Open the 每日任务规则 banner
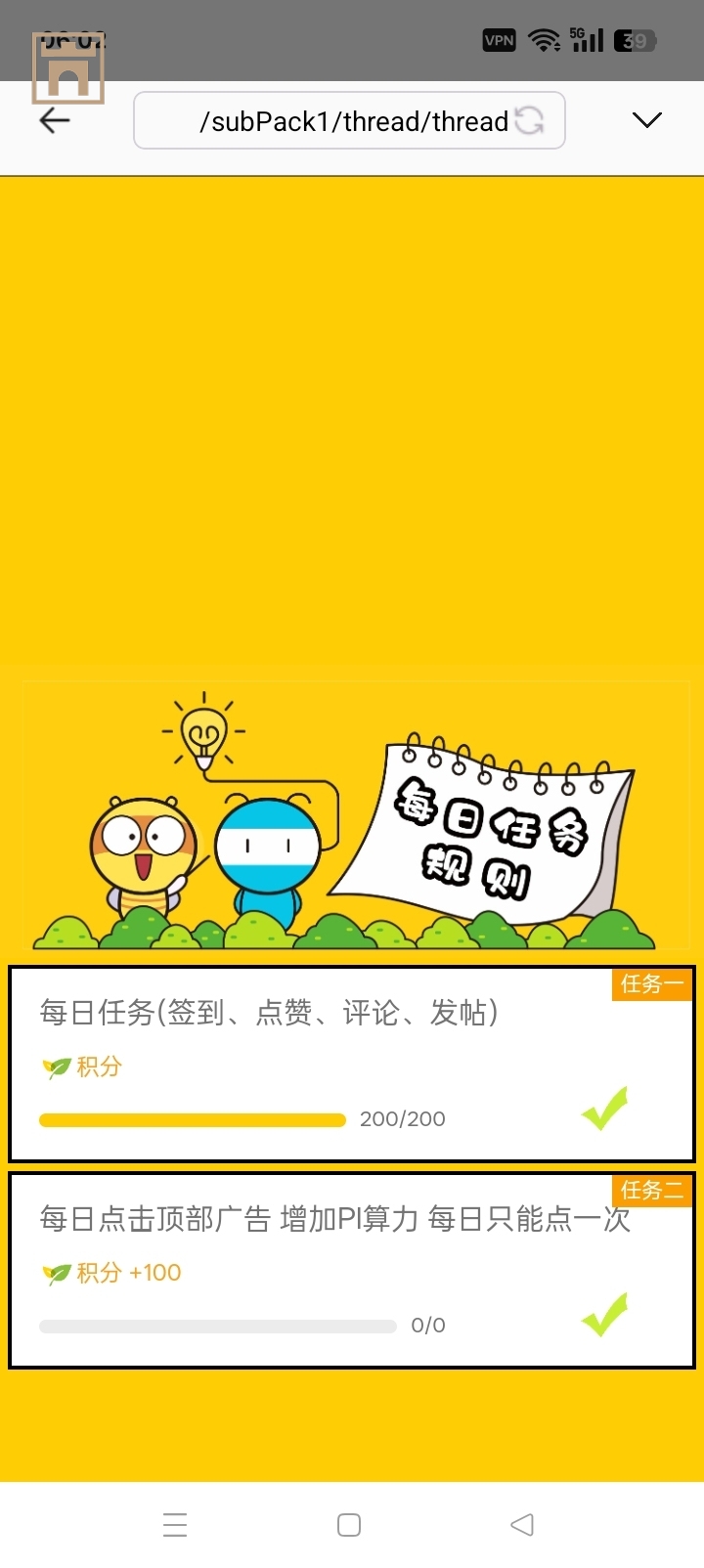Image resolution: width=704 pixels, height=1568 pixels. tap(356, 816)
